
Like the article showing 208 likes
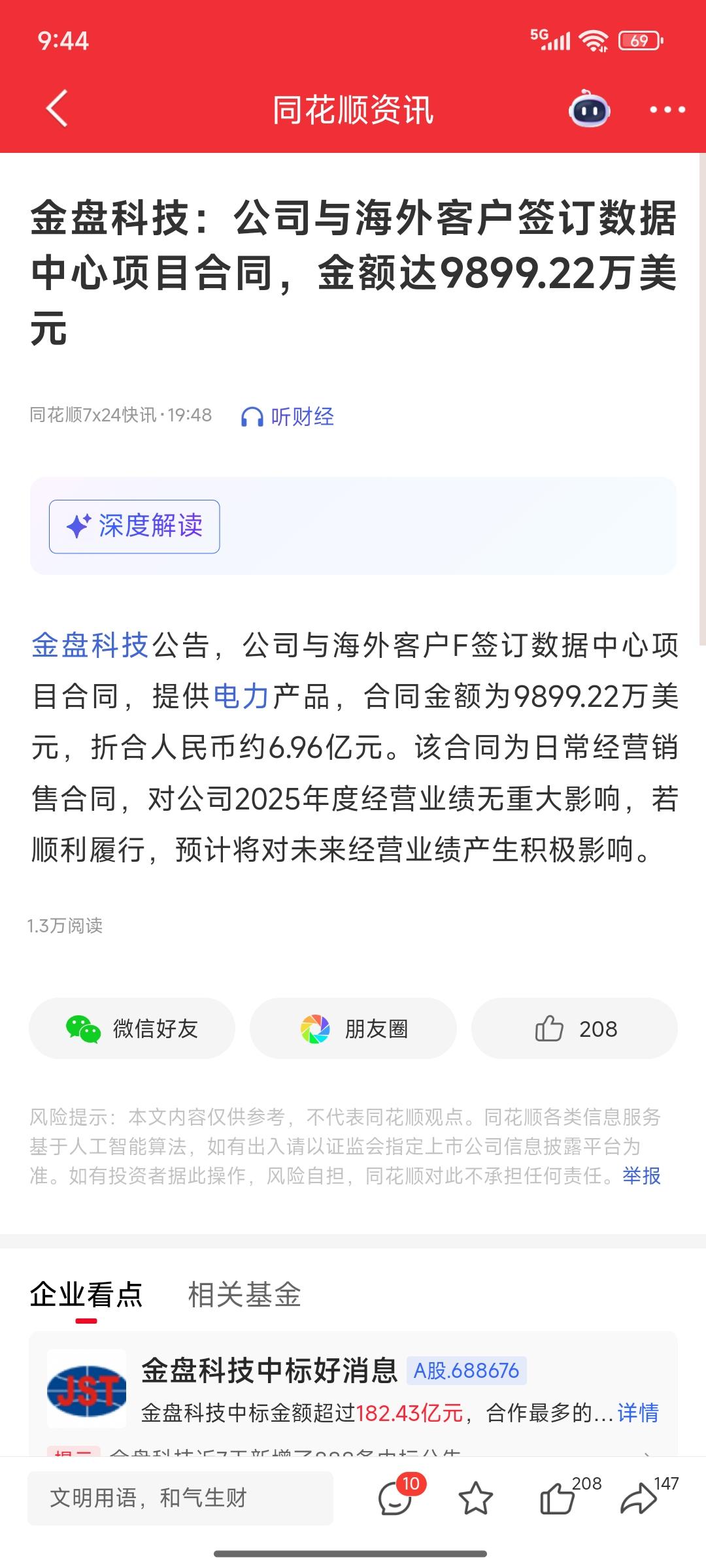574,1028
